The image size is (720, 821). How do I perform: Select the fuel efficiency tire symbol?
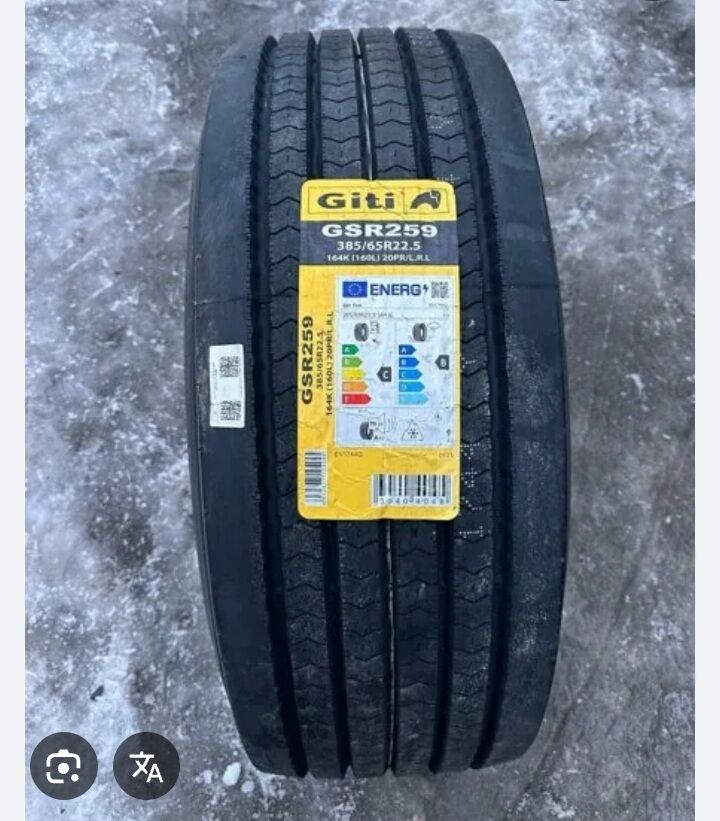point(360,331)
